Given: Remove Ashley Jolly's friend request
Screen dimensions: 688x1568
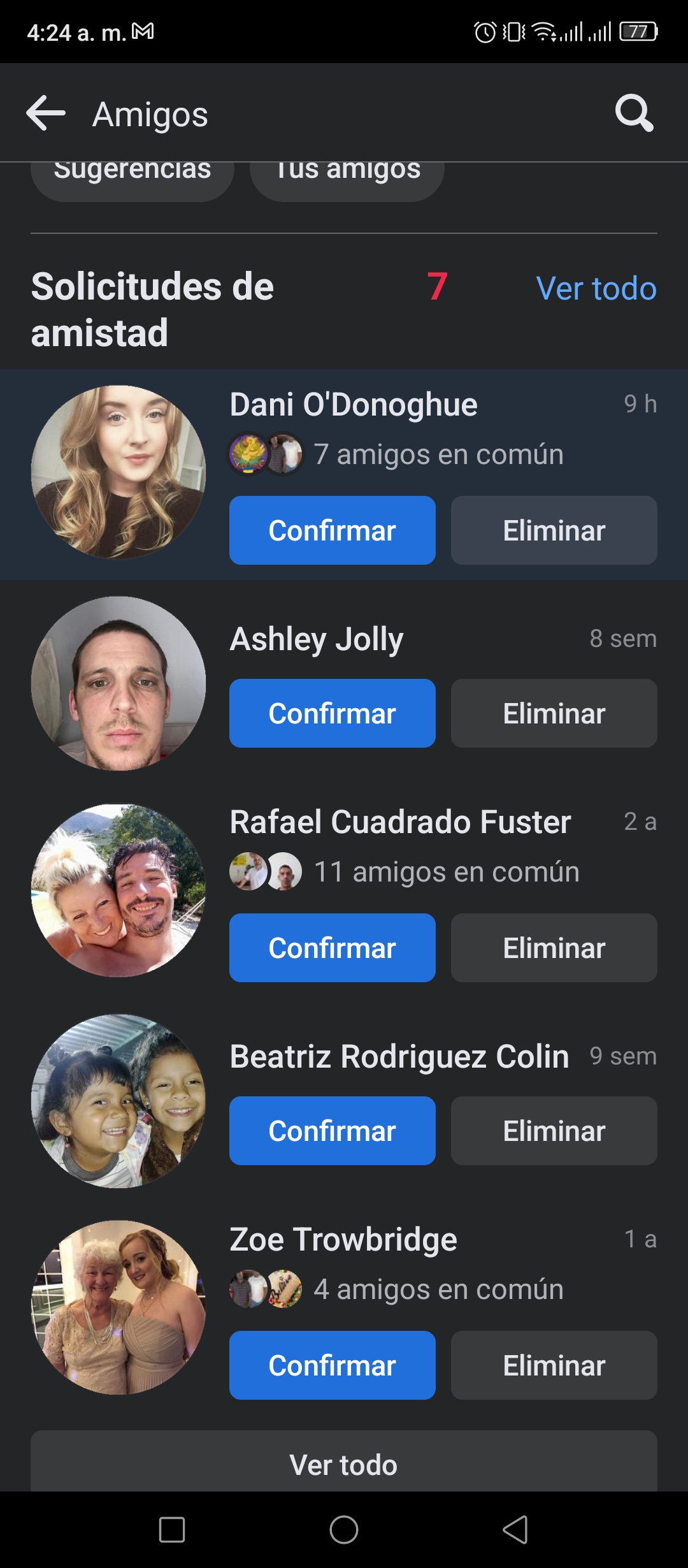Looking at the screenshot, I should click(554, 713).
